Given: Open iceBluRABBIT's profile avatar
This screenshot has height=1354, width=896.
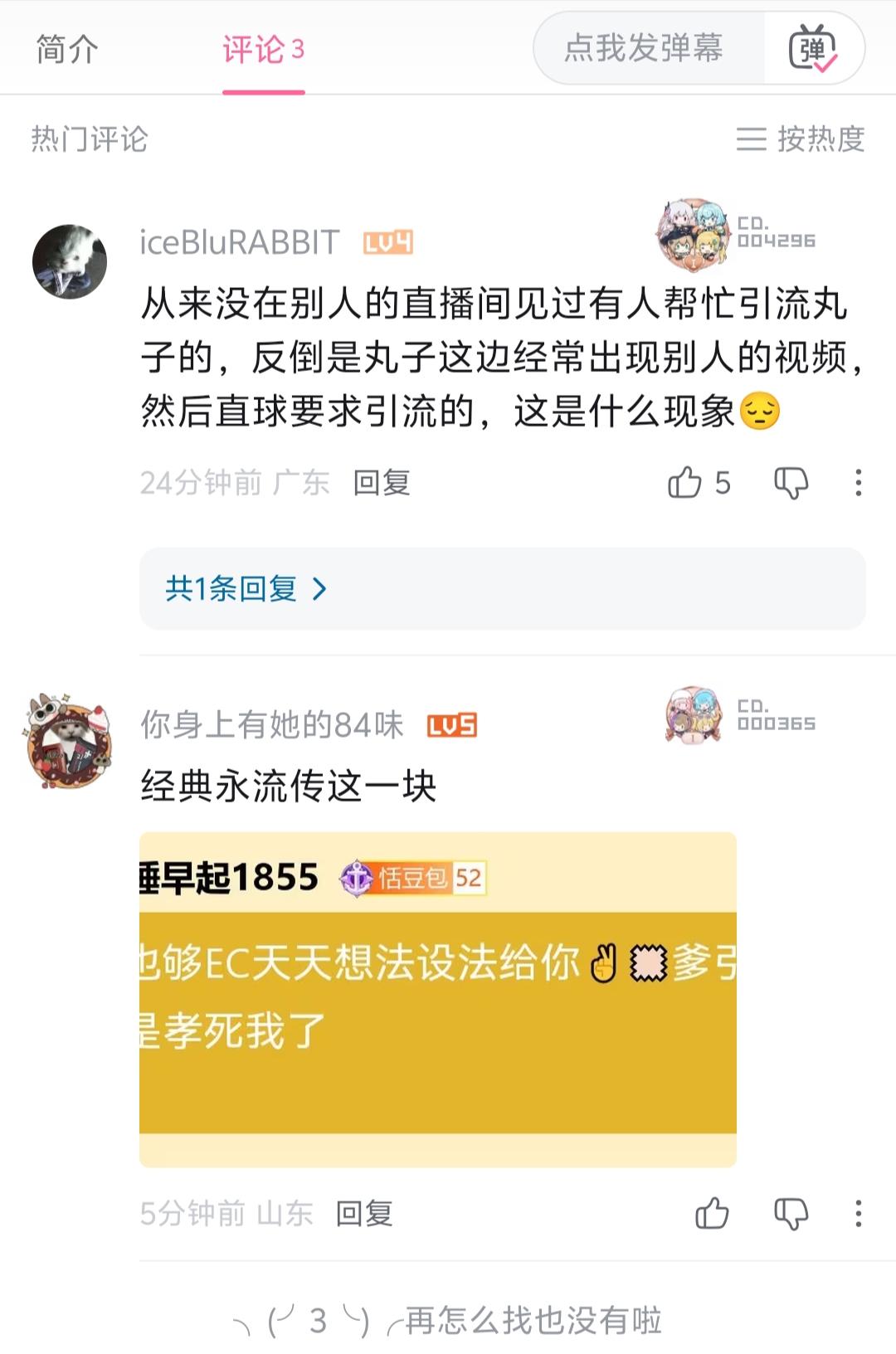Looking at the screenshot, I should pyautogui.click(x=70, y=261).
